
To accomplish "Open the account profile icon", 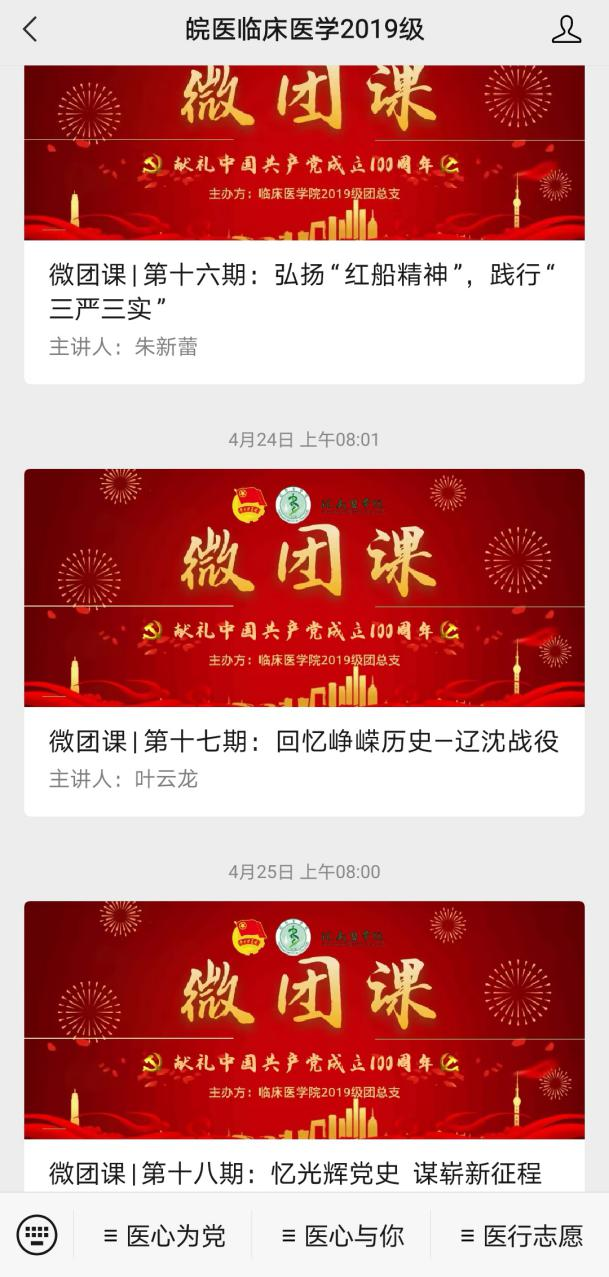I will click(566, 30).
